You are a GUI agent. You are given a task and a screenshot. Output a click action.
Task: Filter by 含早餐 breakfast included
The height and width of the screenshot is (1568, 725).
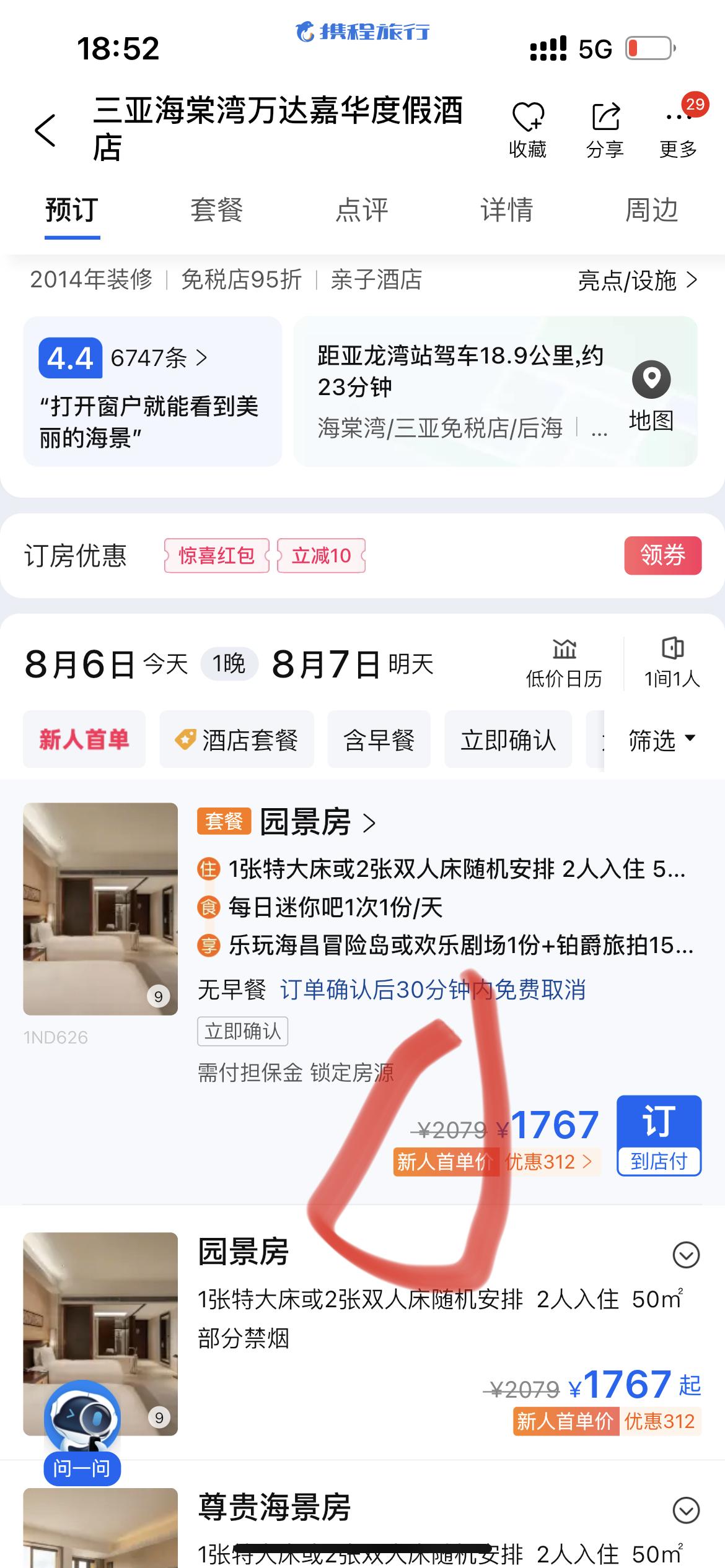379,739
